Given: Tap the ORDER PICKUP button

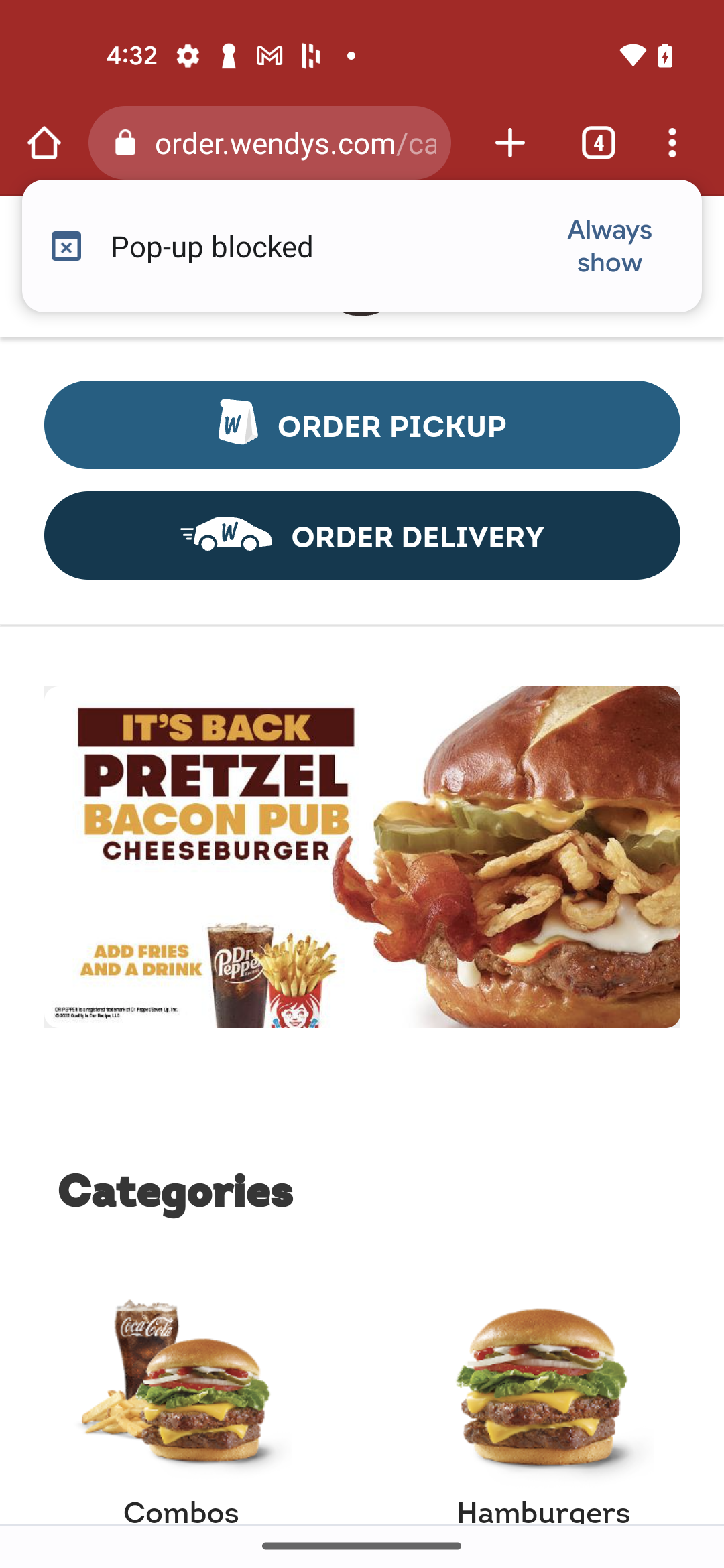Looking at the screenshot, I should [x=362, y=424].
